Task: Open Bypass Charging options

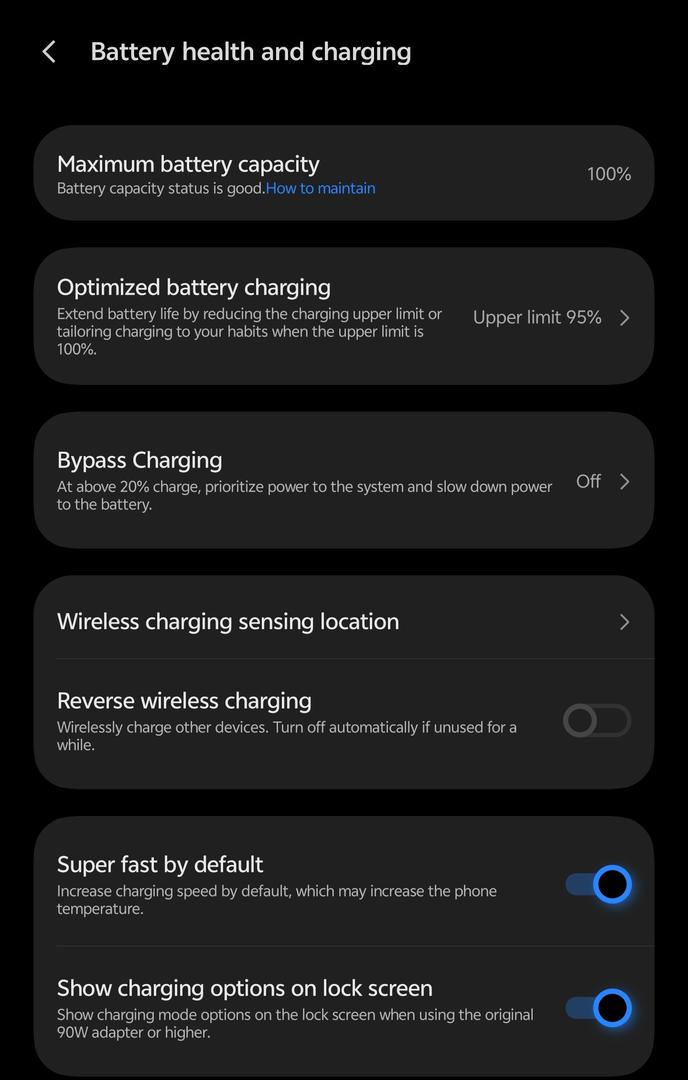Action: pos(343,481)
